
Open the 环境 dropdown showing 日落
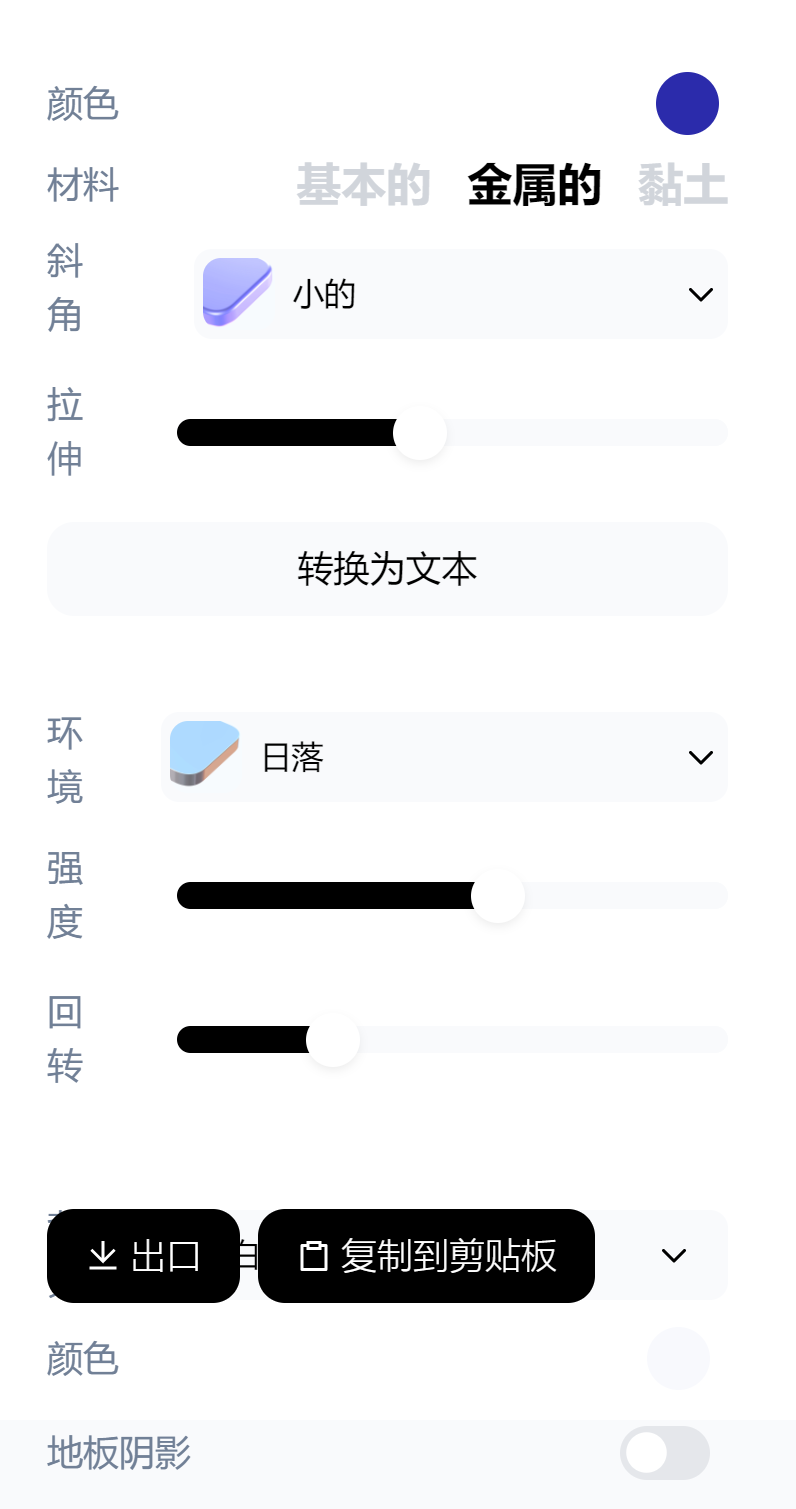(444, 757)
